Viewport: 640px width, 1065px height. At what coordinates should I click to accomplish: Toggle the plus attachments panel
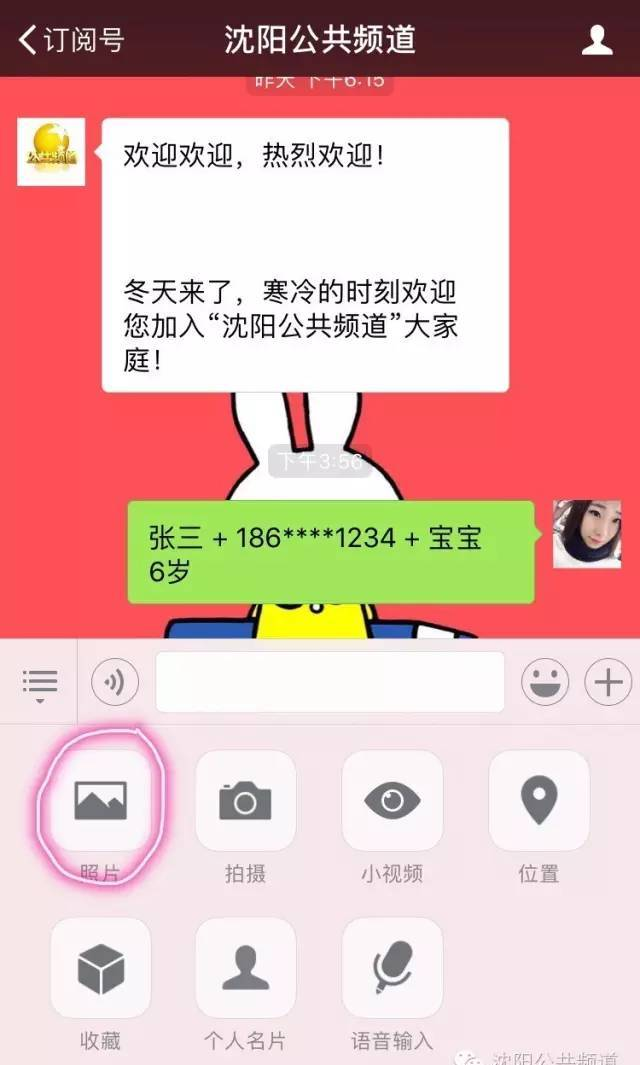point(608,681)
